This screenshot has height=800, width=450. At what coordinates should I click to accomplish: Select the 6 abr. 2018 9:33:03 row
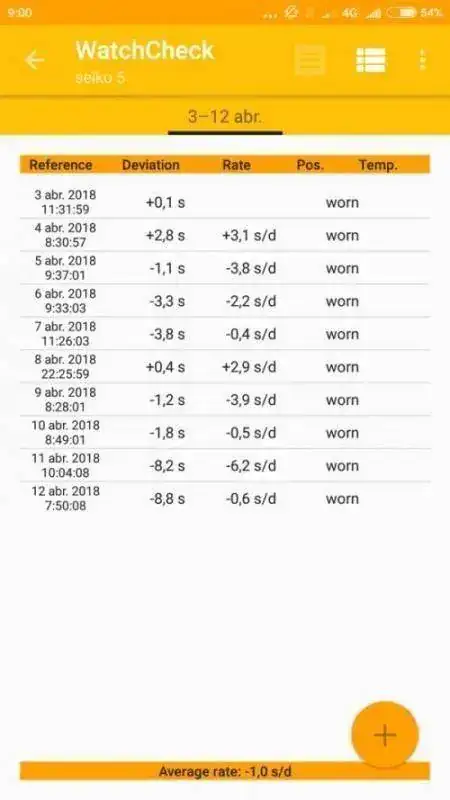point(225,301)
